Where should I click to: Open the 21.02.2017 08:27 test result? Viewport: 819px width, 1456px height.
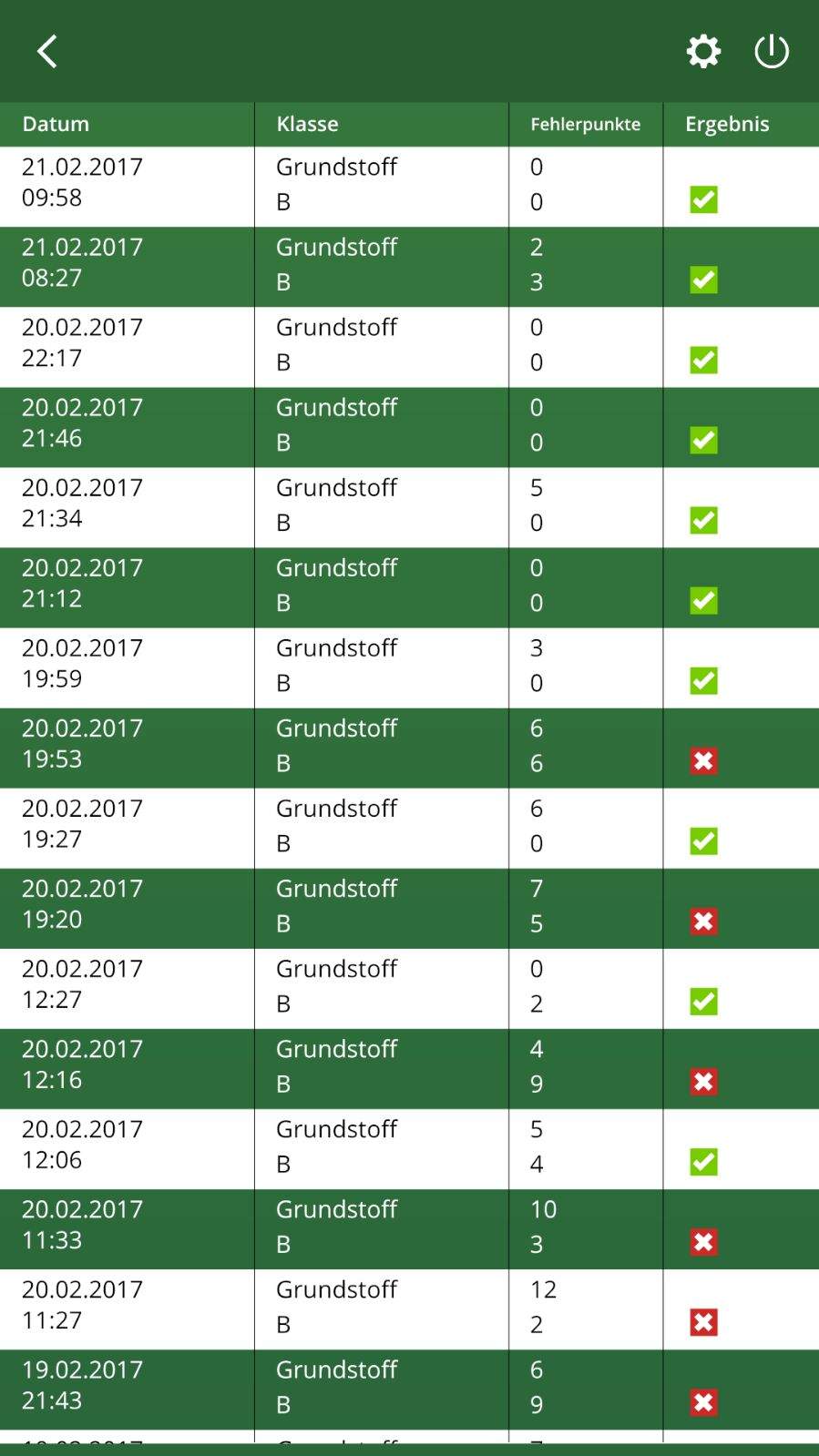pyautogui.click(x=409, y=266)
